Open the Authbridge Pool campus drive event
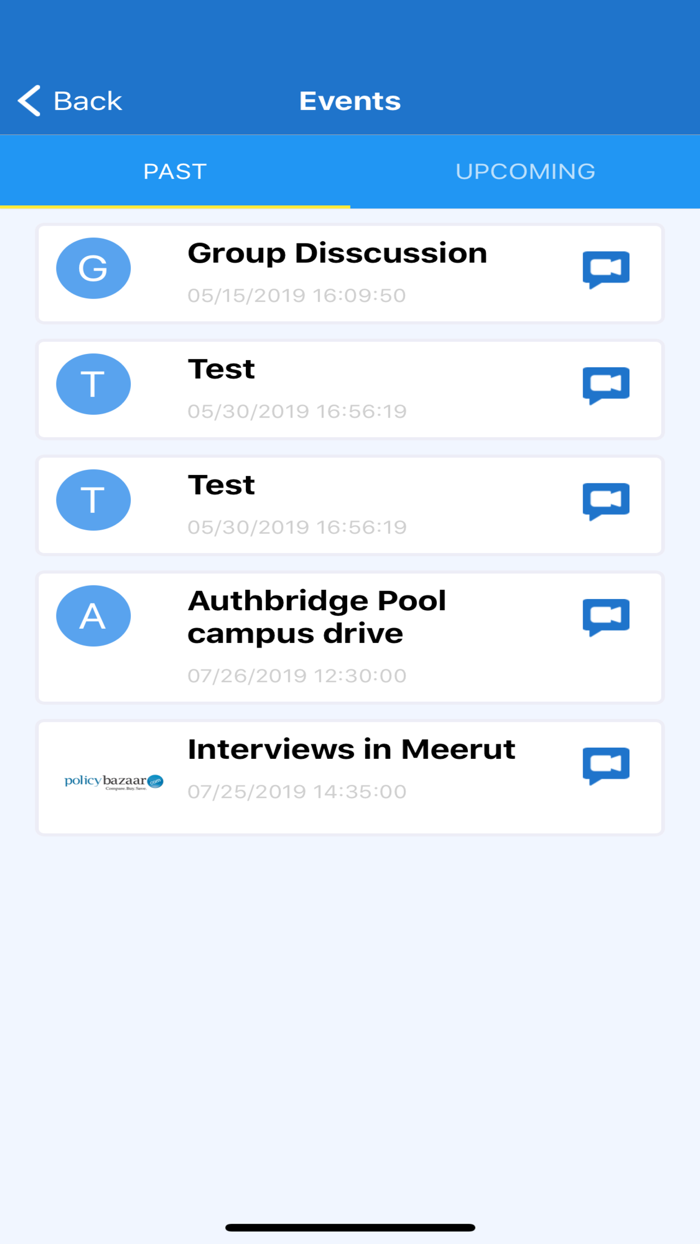Screen dimensions: 700x1244 point(317,617)
